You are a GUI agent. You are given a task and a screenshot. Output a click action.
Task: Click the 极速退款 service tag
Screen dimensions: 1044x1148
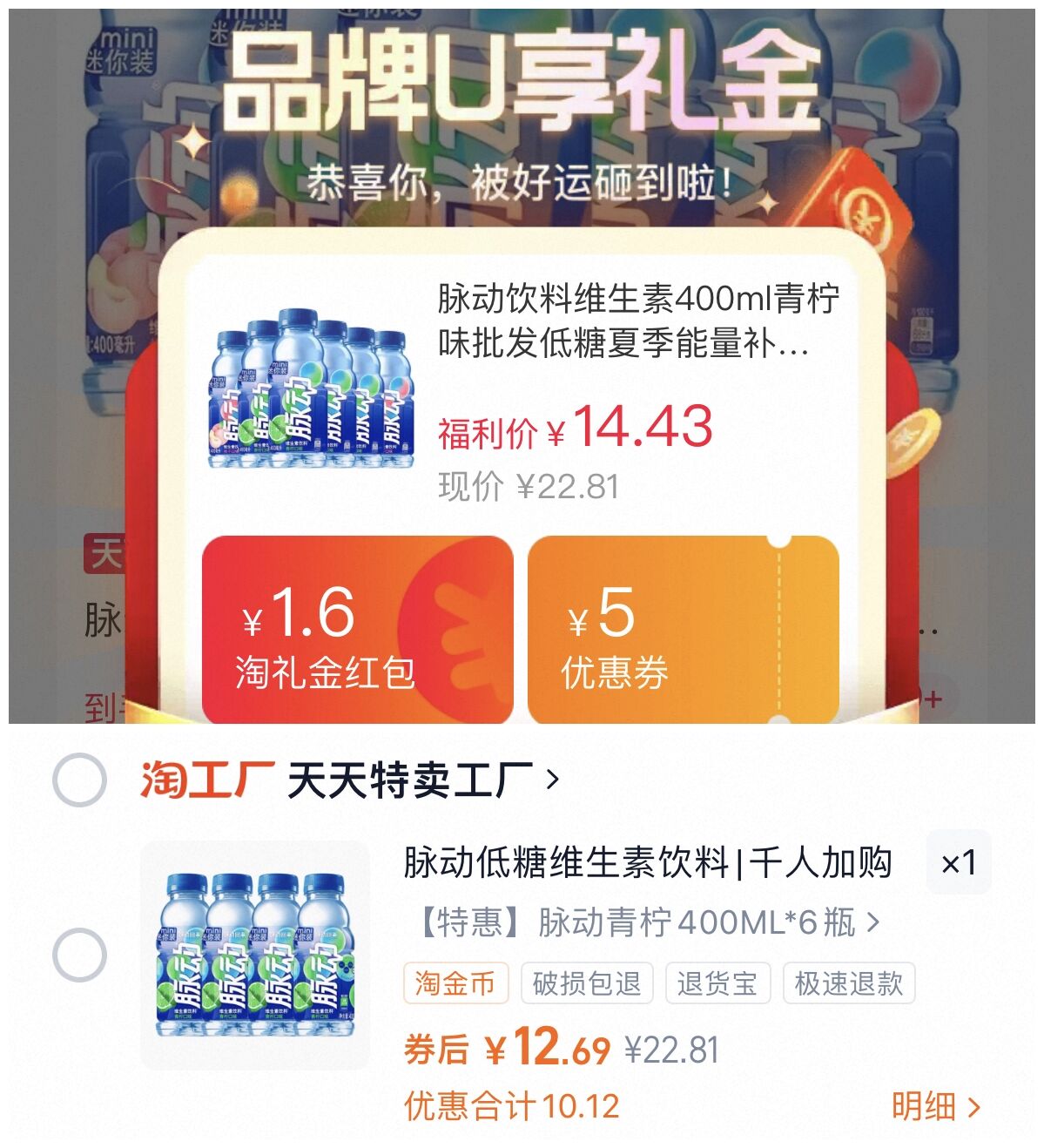pyautogui.click(x=849, y=985)
